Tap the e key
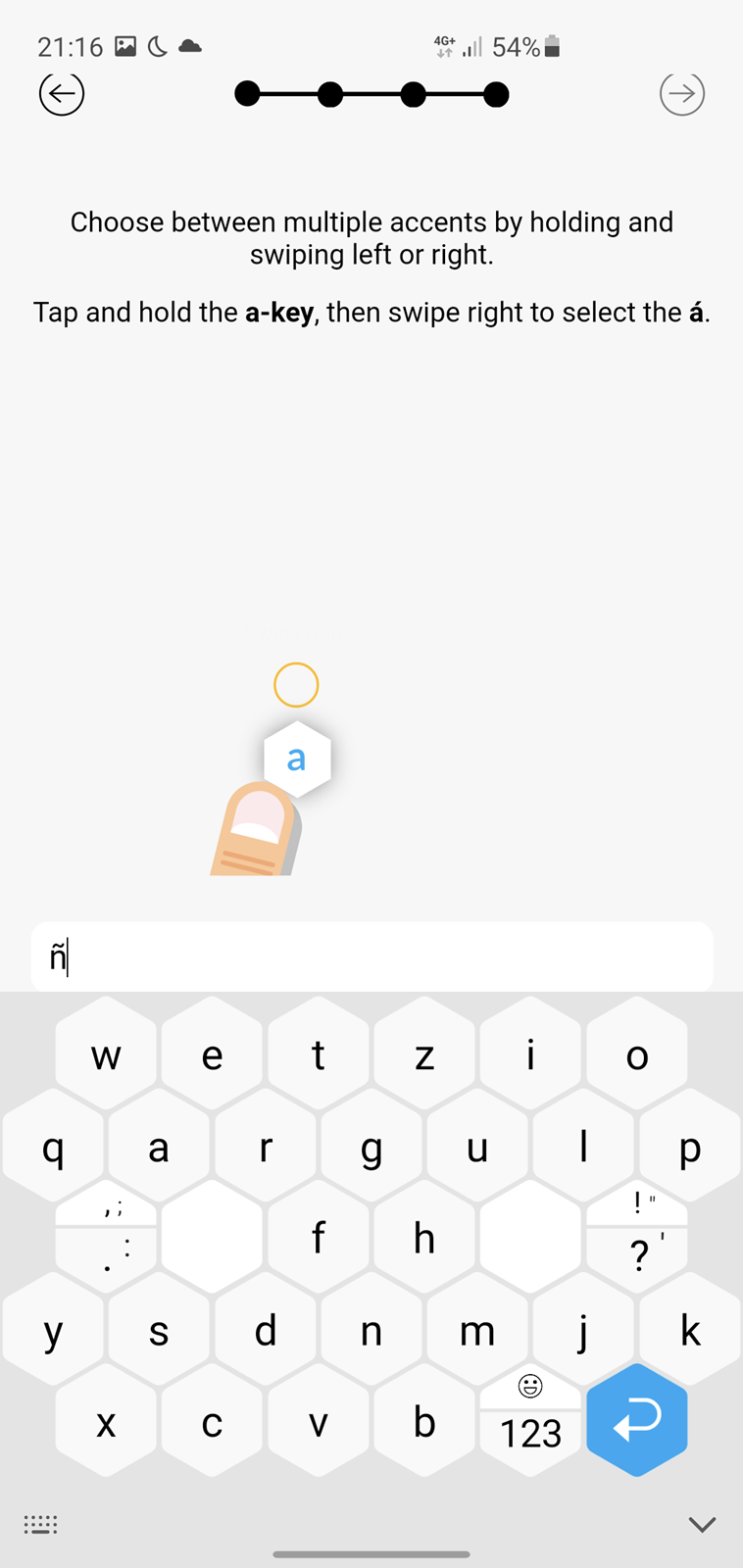 point(212,1055)
